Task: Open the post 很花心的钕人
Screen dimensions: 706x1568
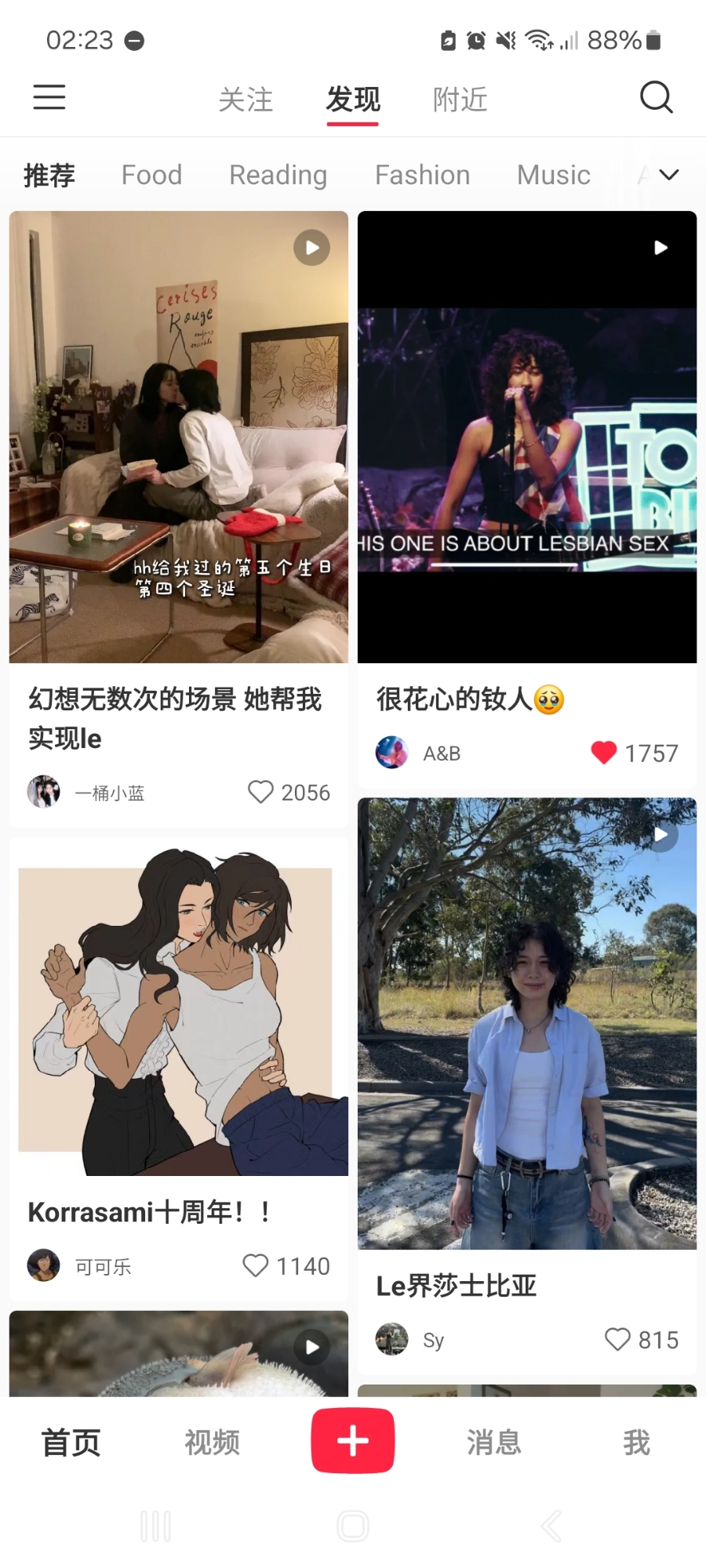Action: [527, 437]
